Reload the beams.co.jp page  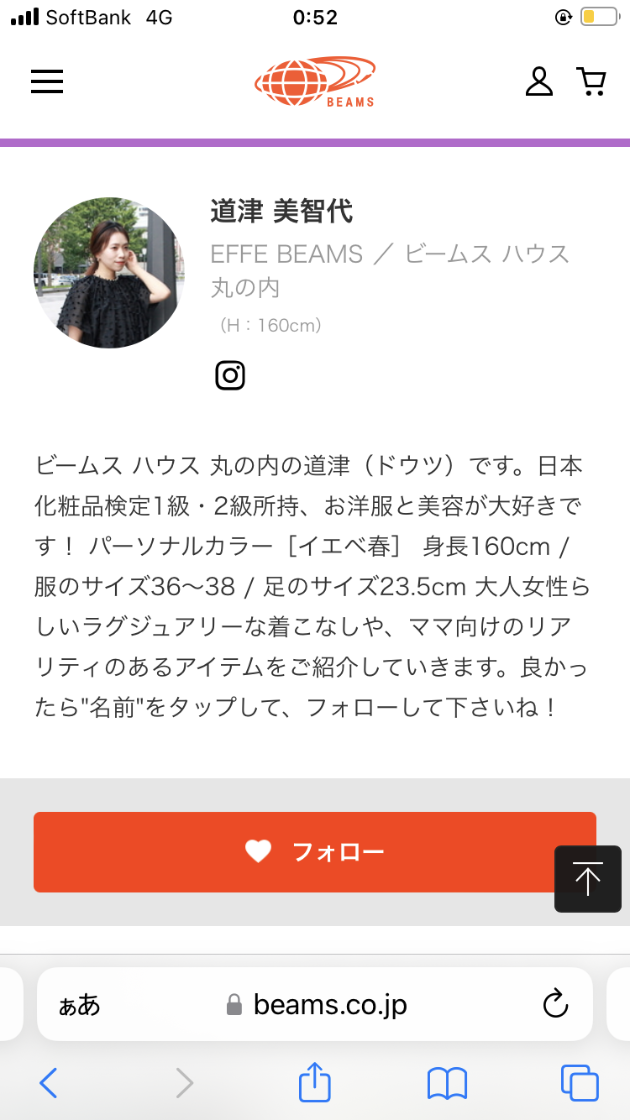[555, 1004]
